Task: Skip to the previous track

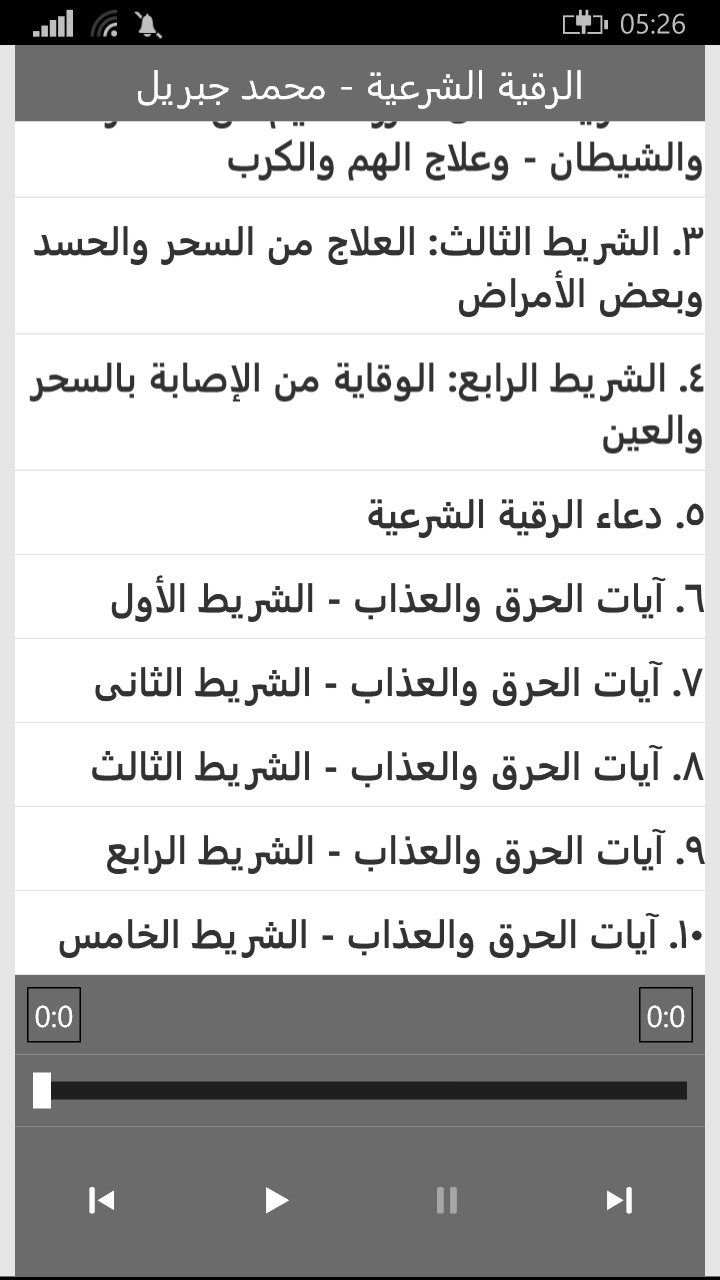Action: pos(101,1200)
